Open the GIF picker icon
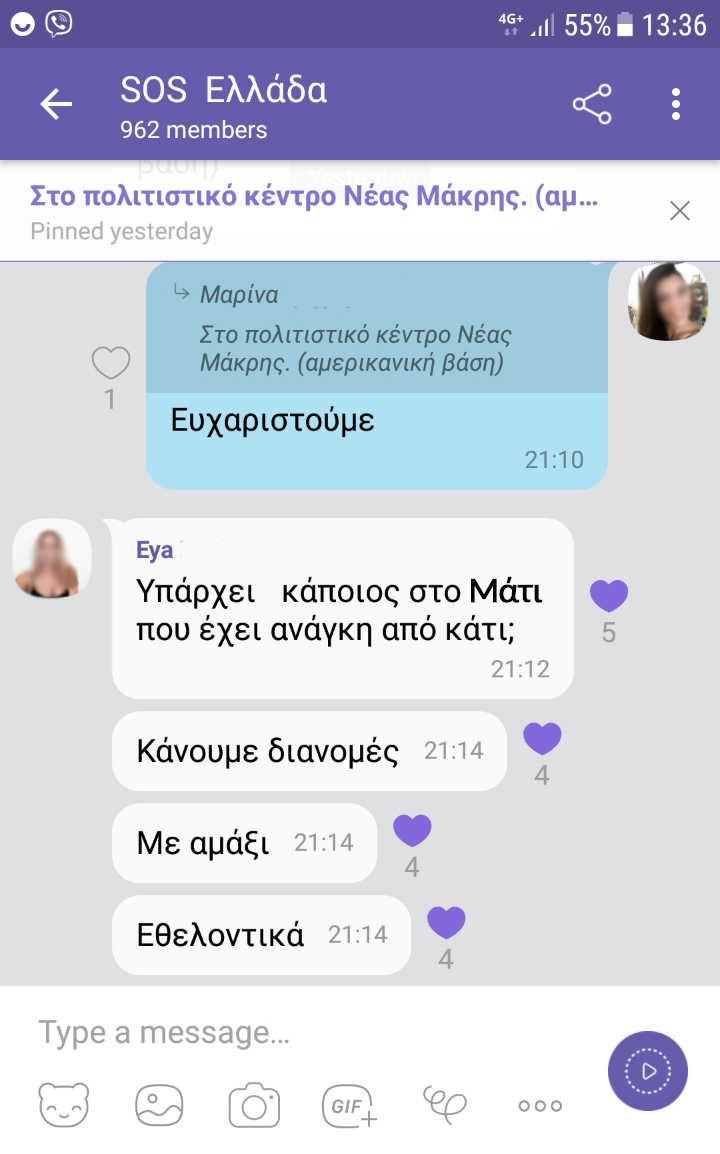The width and height of the screenshot is (720, 1154). pyautogui.click(x=348, y=1105)
